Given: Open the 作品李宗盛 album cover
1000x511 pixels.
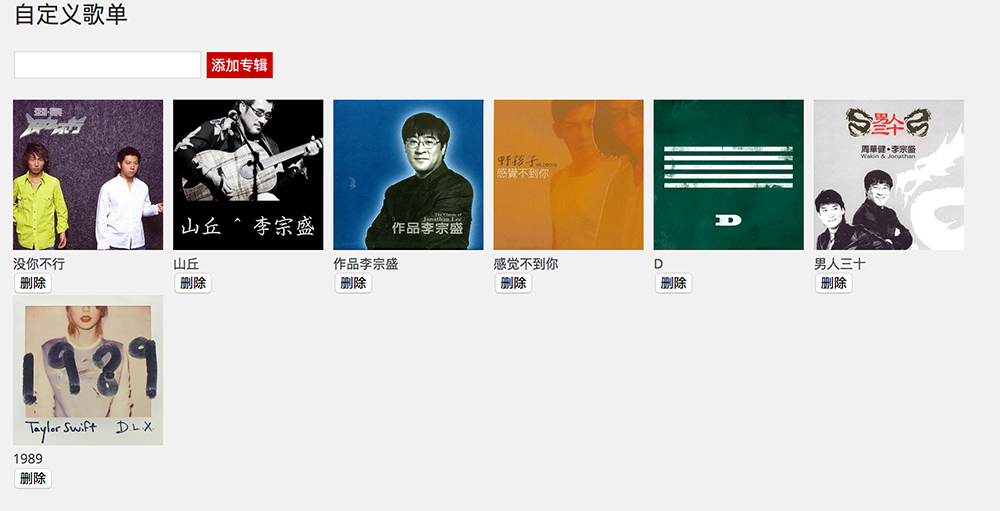Looking at the screenshot, I should click(408, 175).
